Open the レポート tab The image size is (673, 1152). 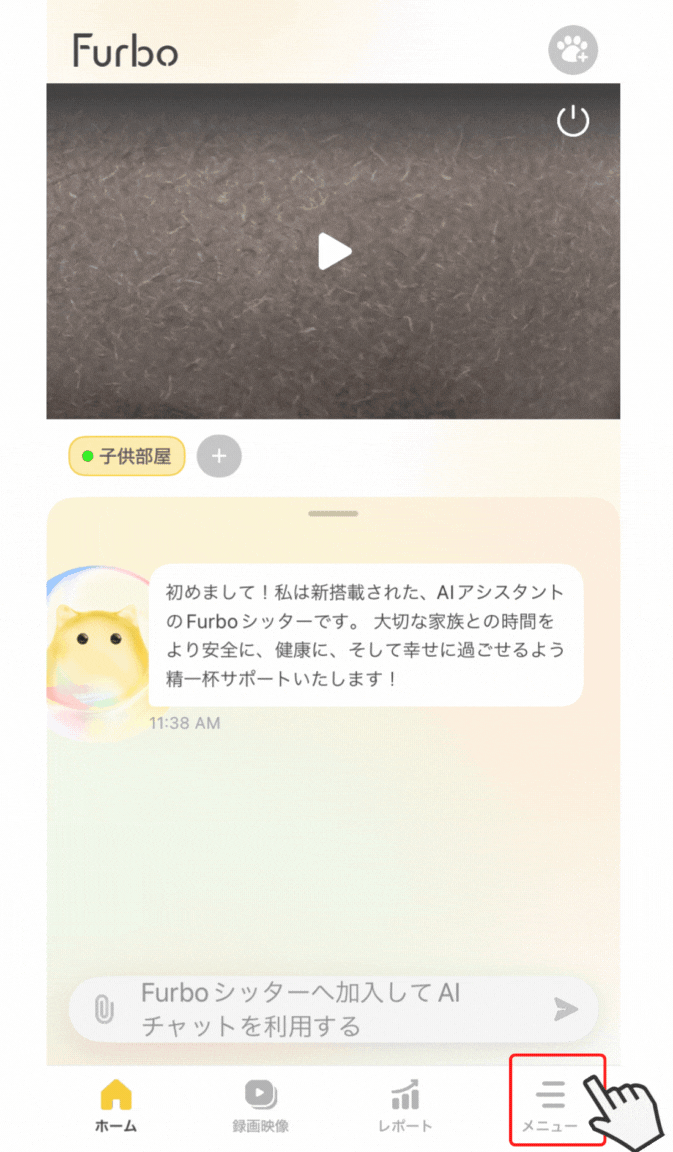405,1106
